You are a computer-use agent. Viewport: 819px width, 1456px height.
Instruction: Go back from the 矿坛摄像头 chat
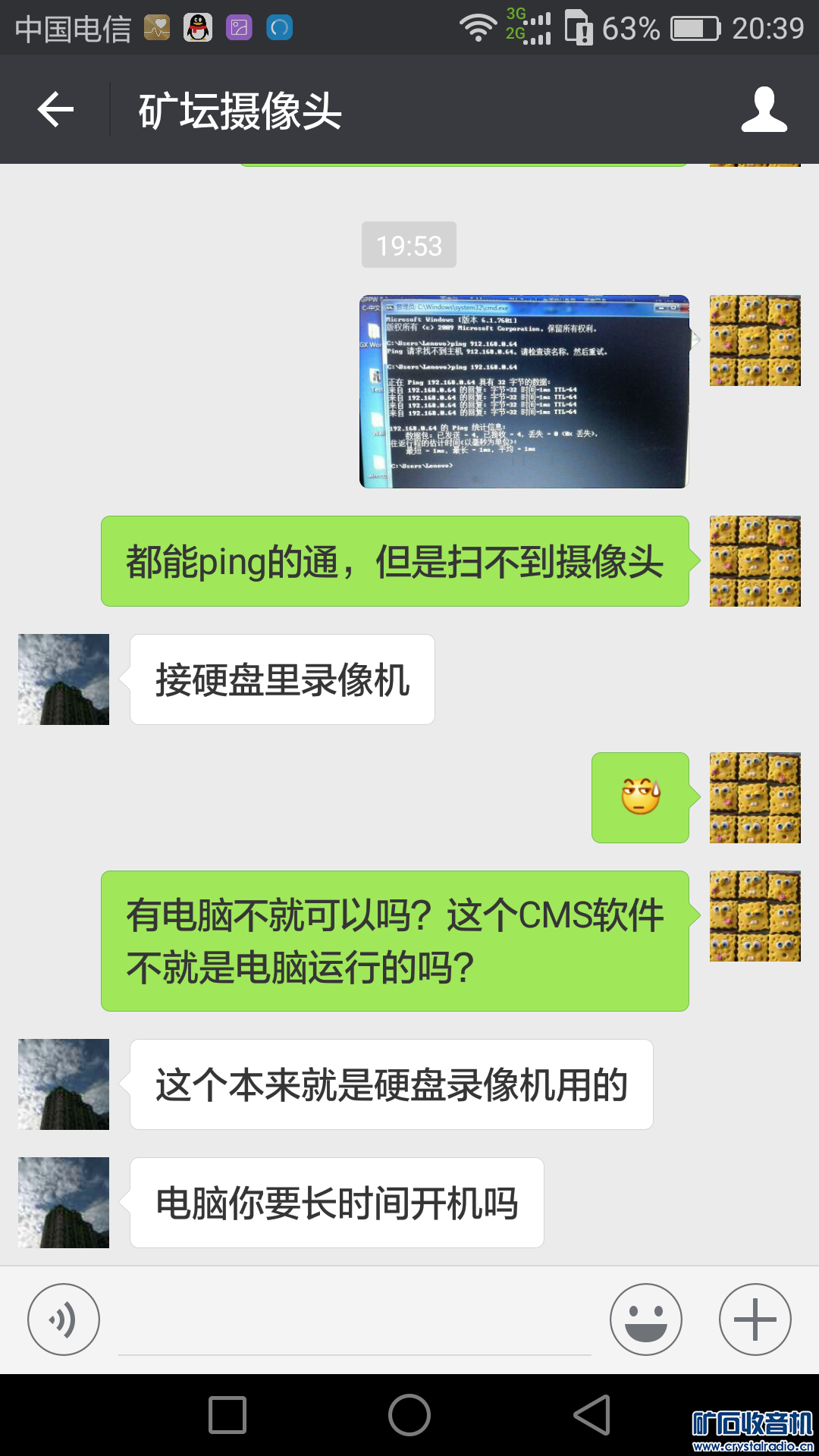point(56,110)
